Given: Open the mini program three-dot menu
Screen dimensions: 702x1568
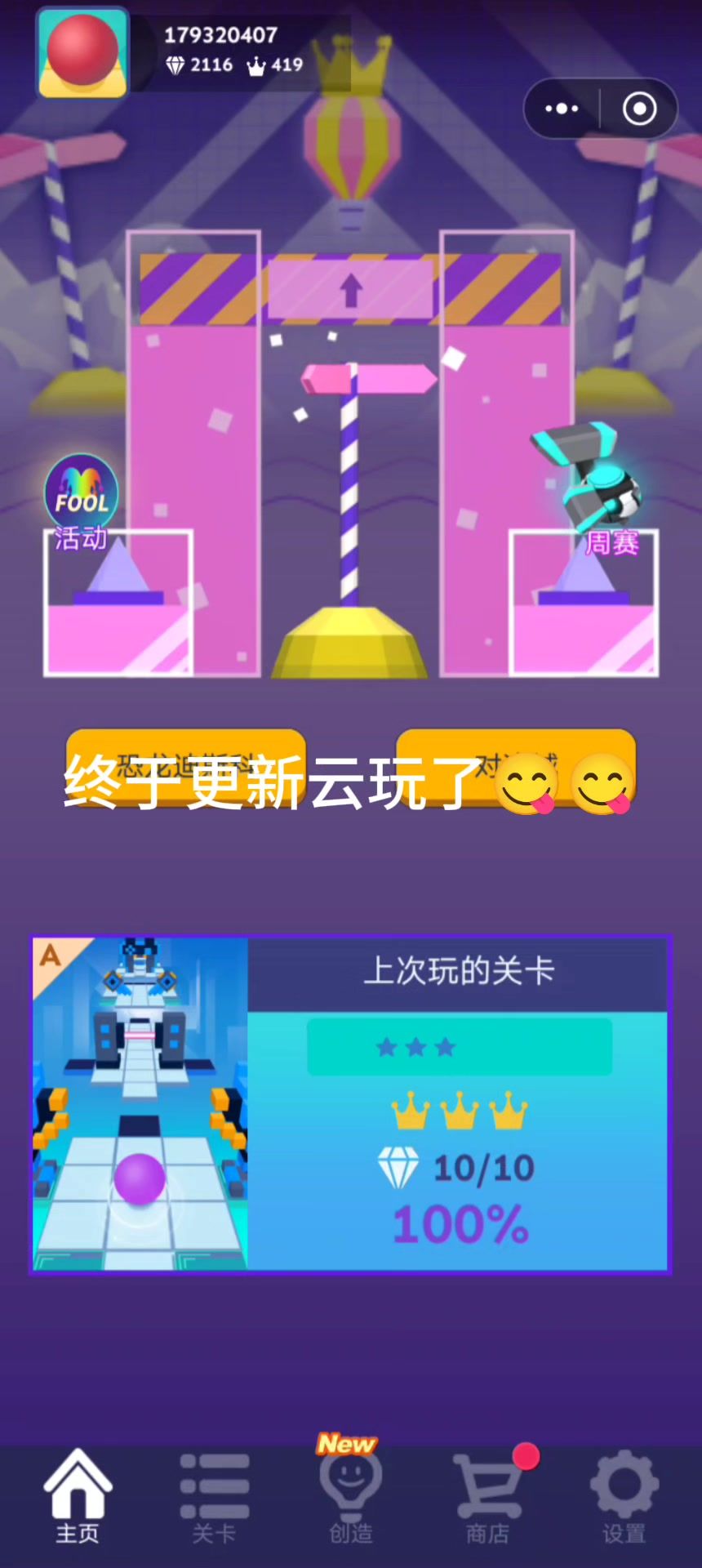Looking at the screenshot, I should click(x=562, y=109).
